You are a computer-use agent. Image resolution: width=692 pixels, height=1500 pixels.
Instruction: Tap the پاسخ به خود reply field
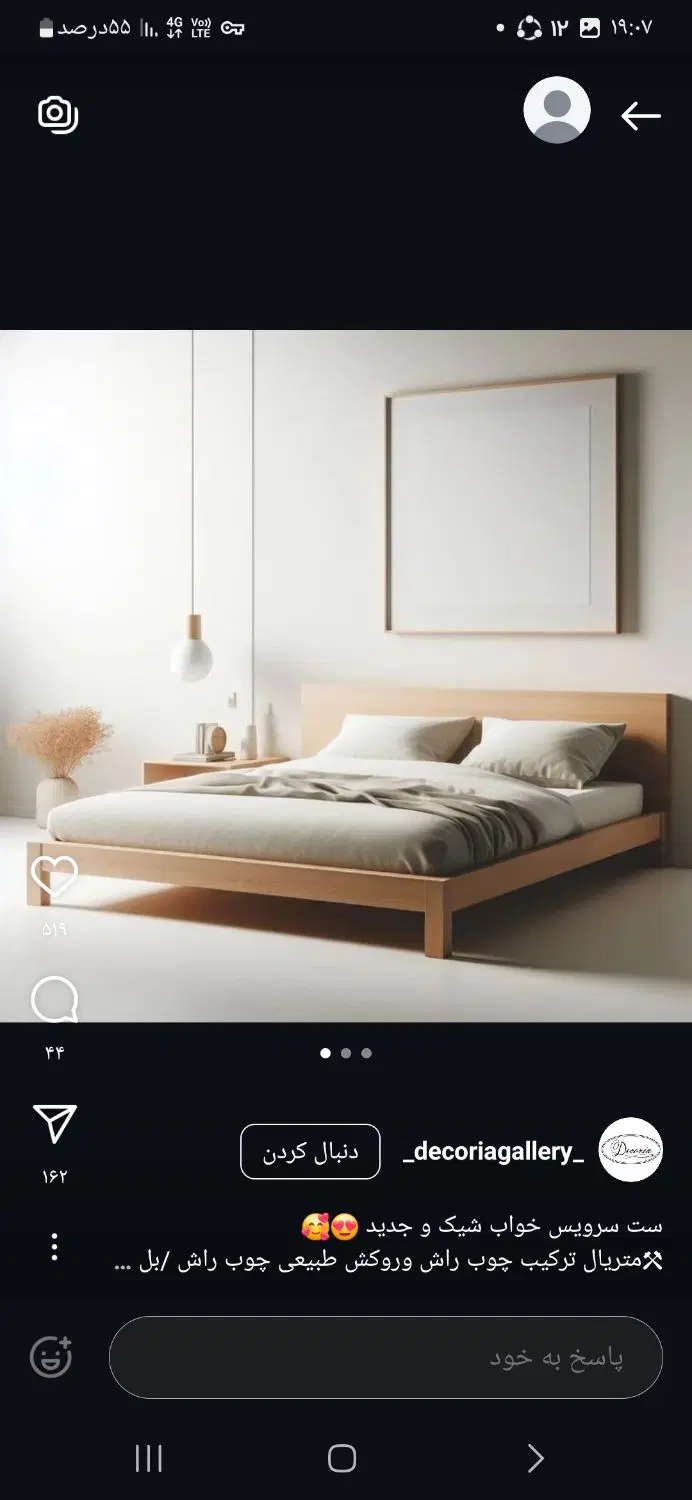[386, 1357]
